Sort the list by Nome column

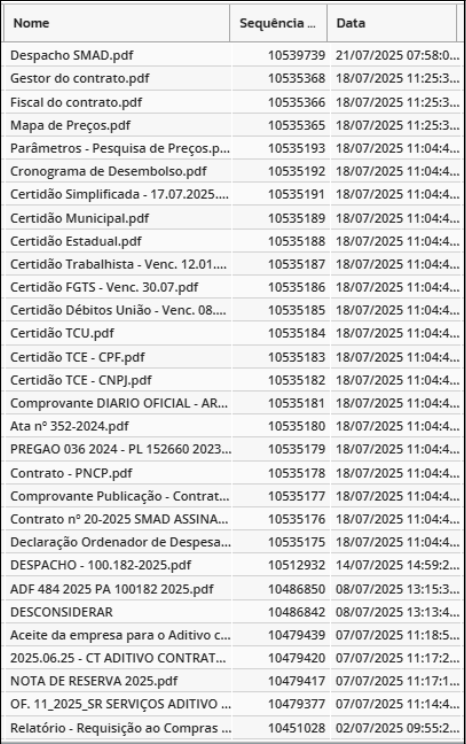click(x=117, y=23)
